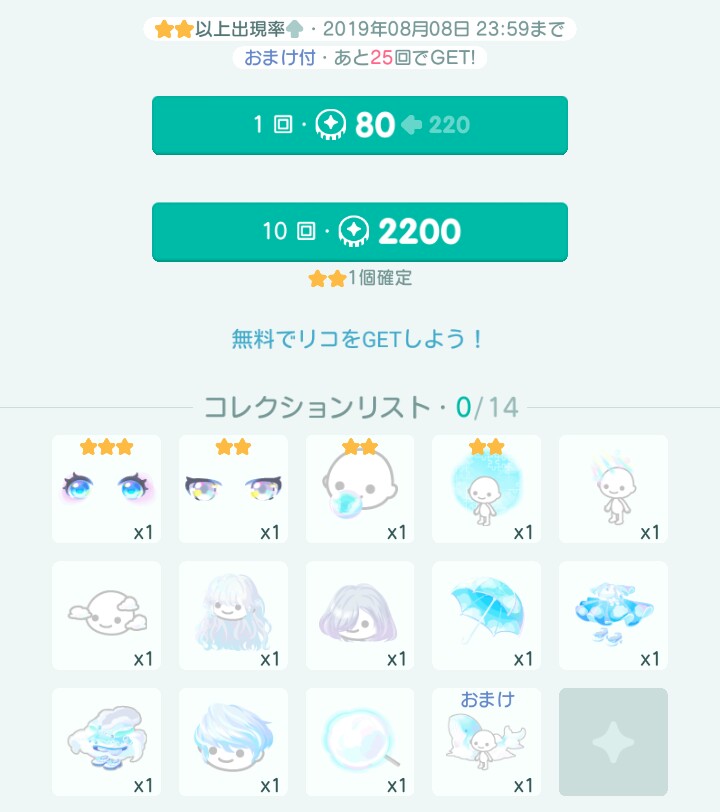
Task: Open the bubble gum face item
Action: click(x=360, y=489)
